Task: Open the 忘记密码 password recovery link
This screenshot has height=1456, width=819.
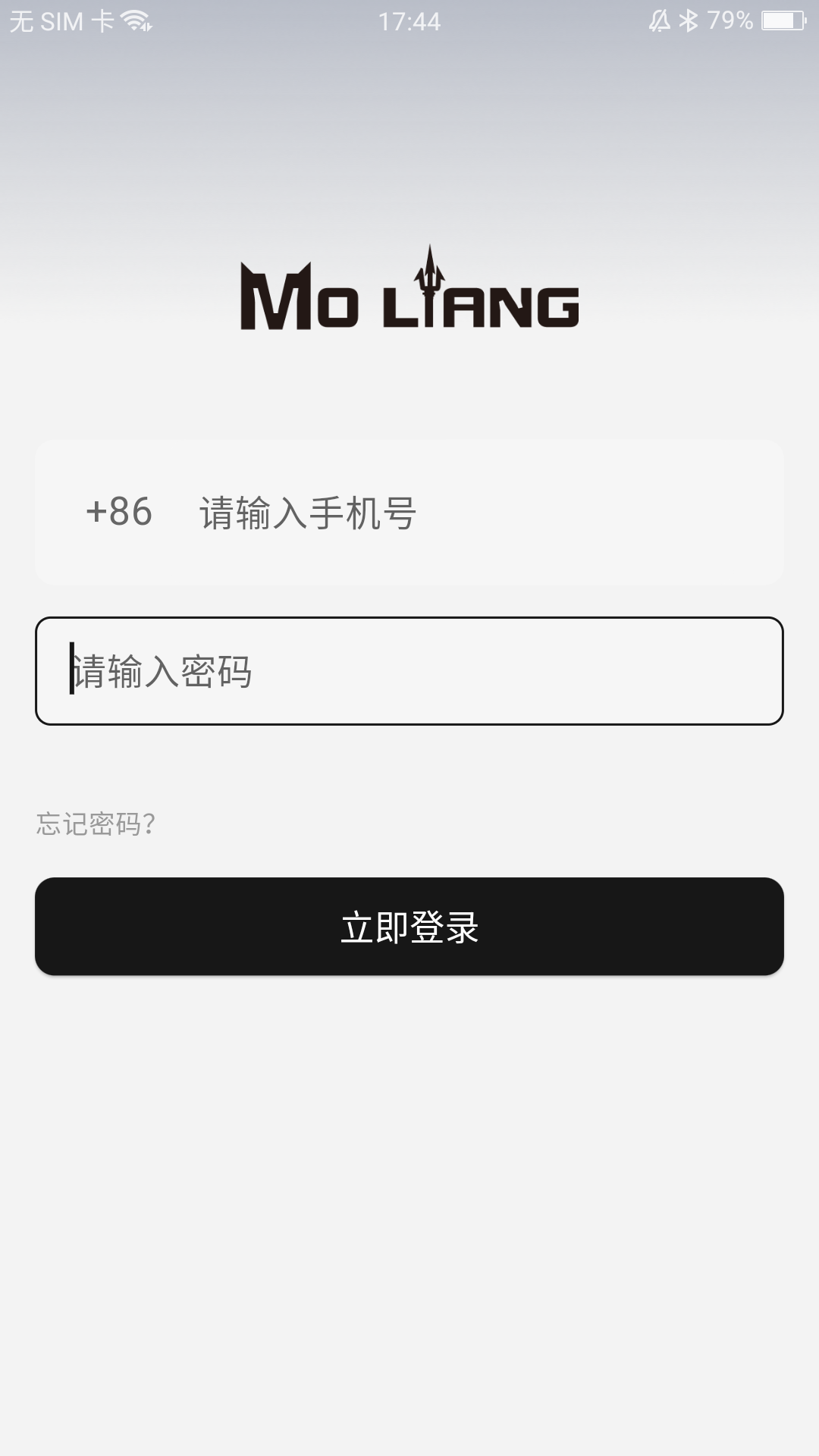Action: coord(95,823)
